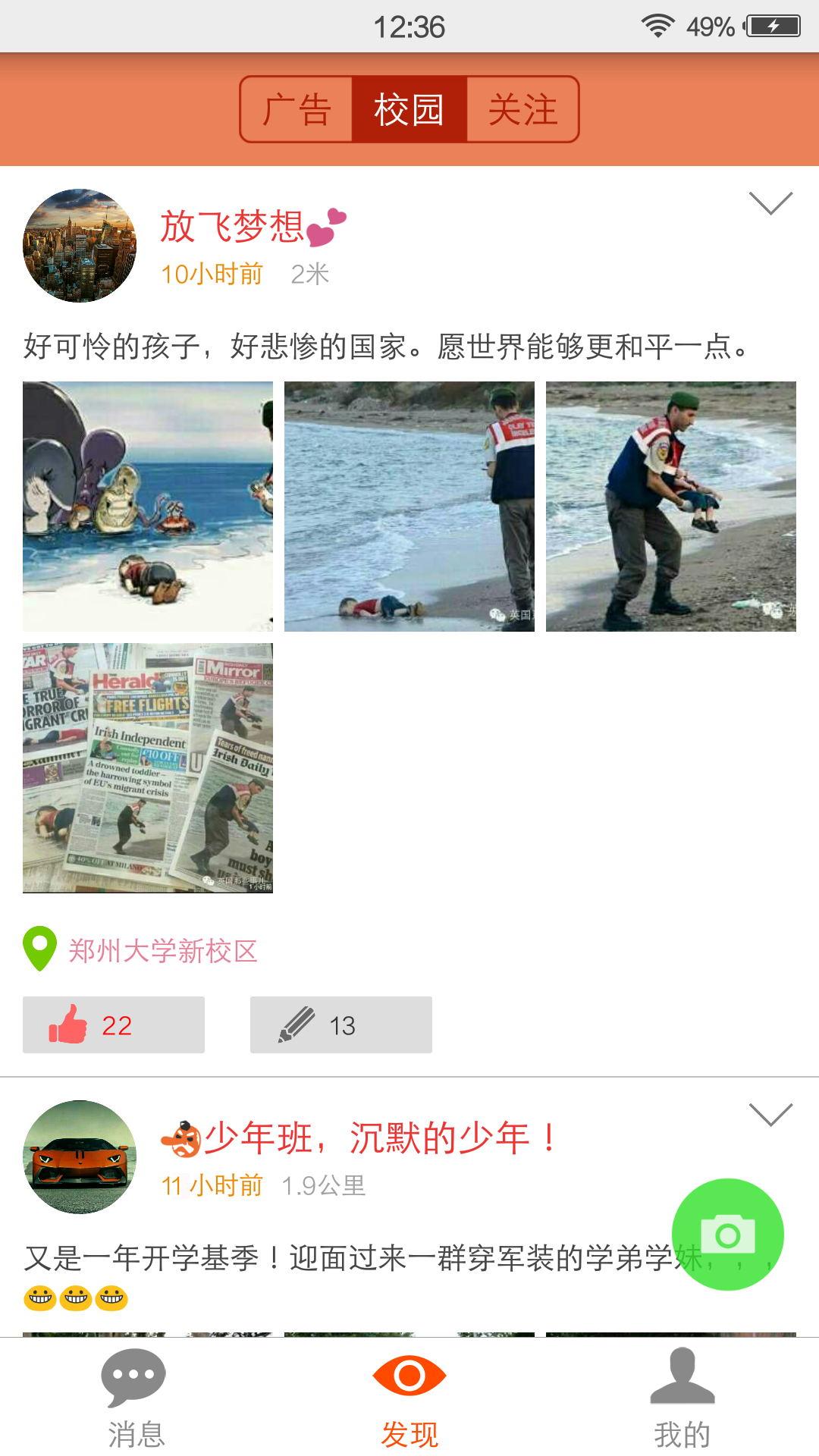The image size is (819, 1456).
Task: Like 放飞梦想's post with 22 likes
Action: pyautogui.click(x=114, y=1025)
